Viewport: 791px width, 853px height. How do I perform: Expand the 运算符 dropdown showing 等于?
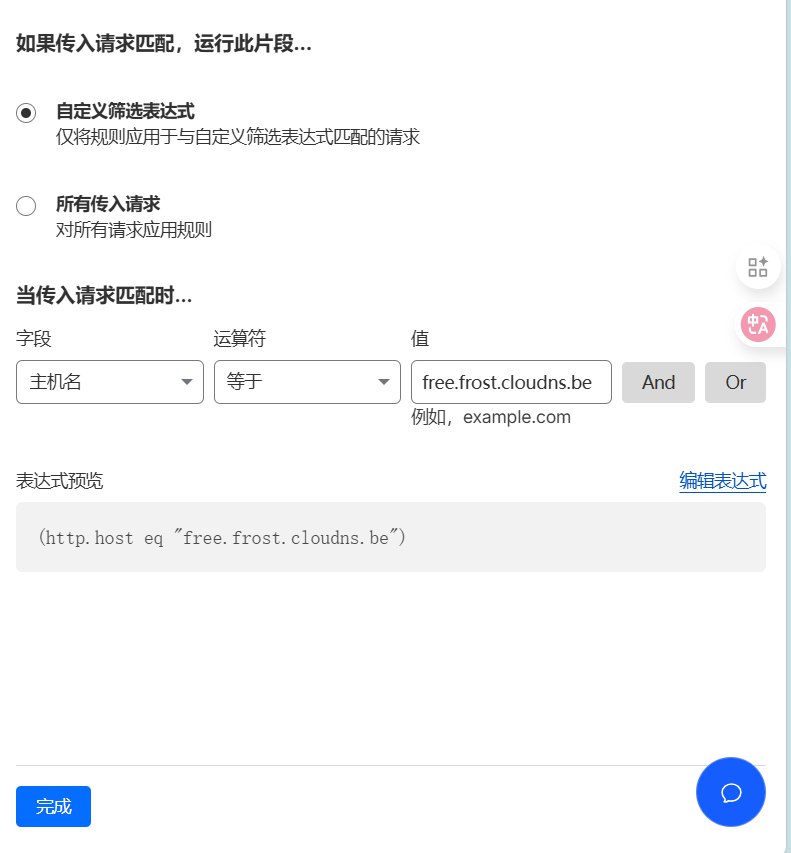coord(307,382)
